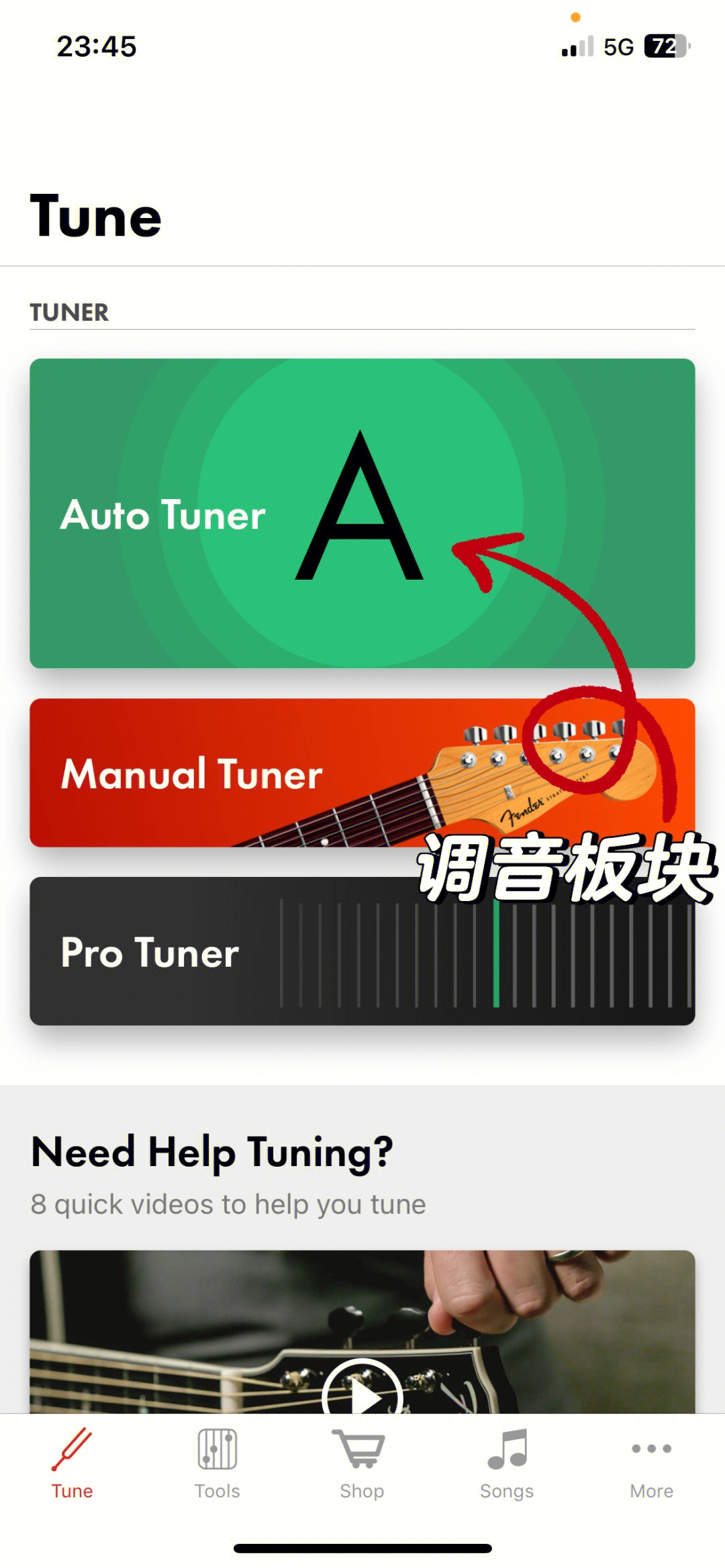
Task: Go to the Shop tab
Action: tap(362, 1463)
